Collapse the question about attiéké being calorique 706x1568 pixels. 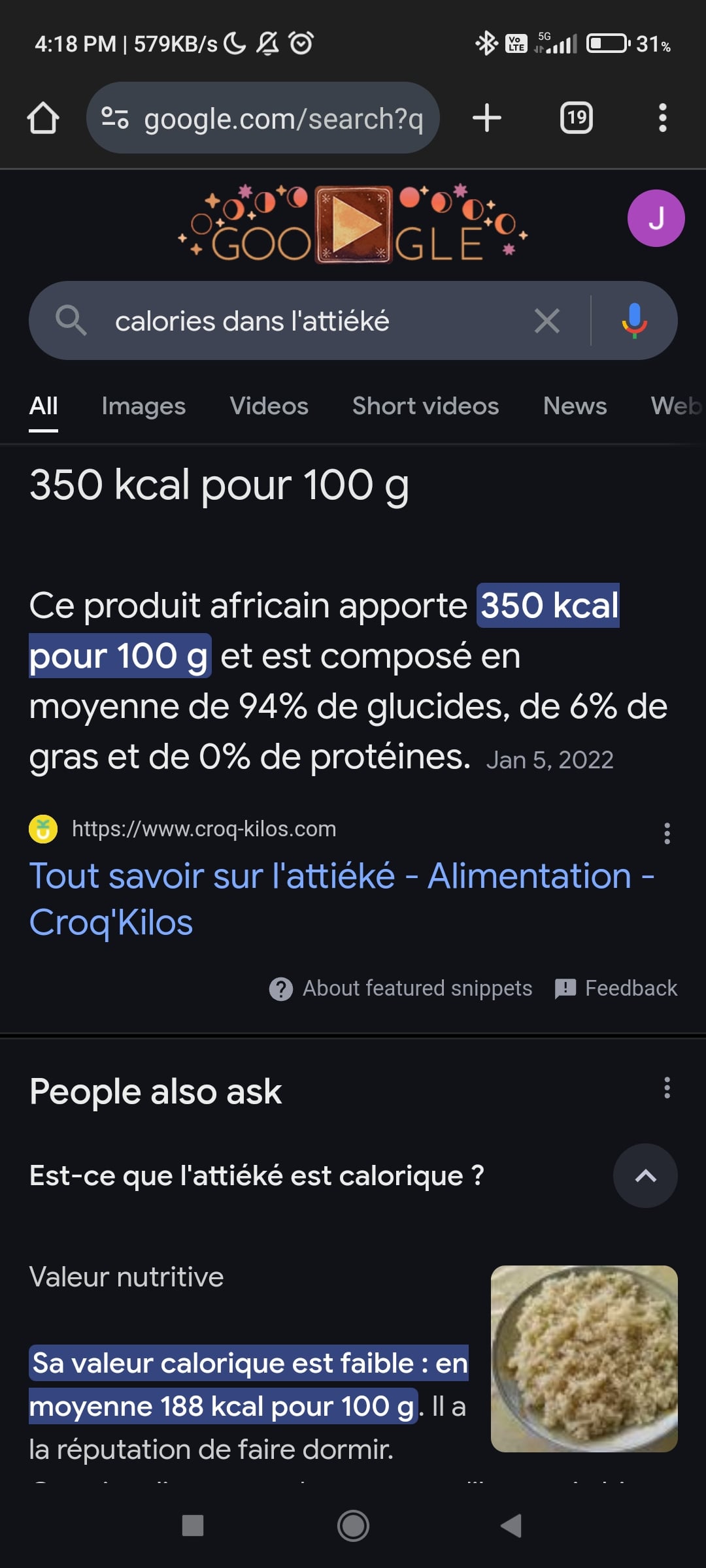(x=645, y=1176)
